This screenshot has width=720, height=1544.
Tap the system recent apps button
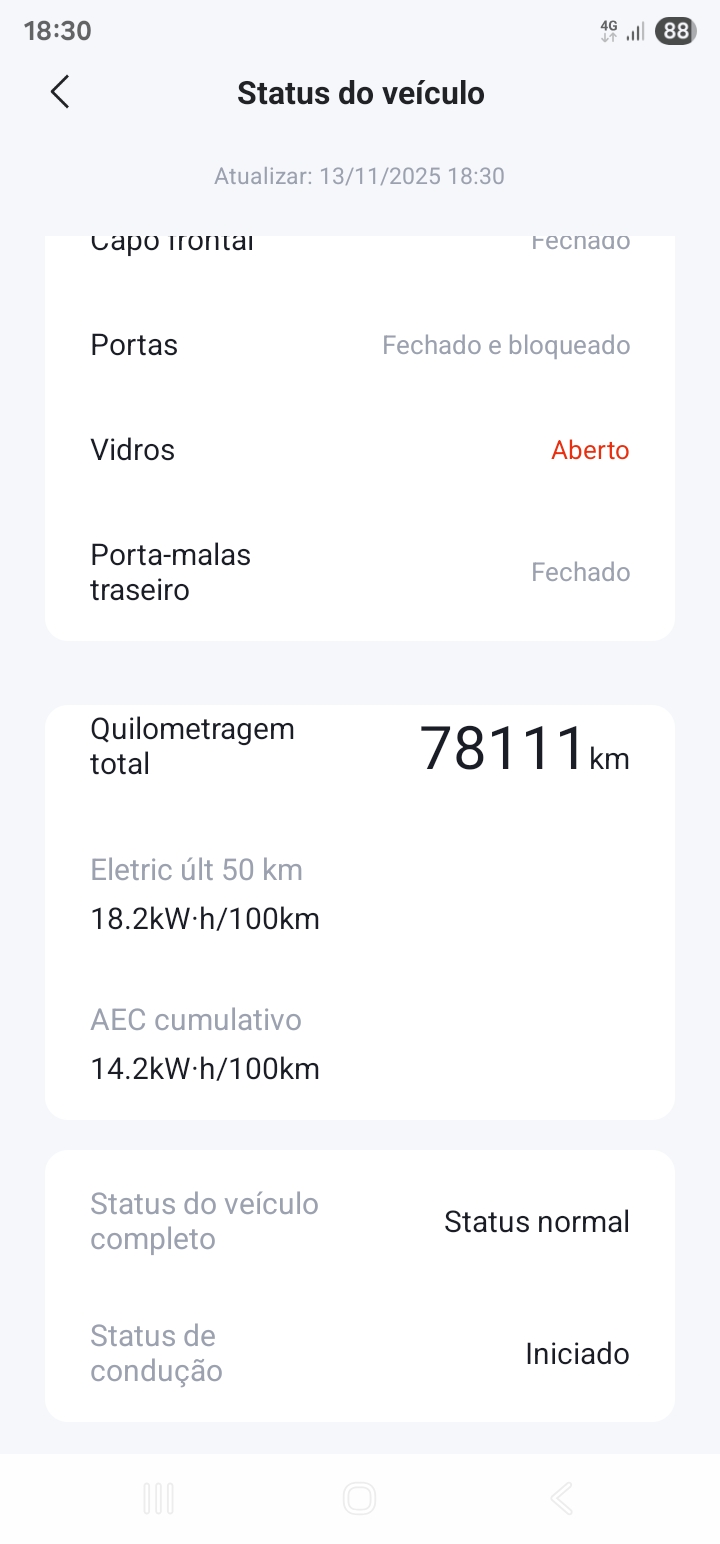coord(158,1498)
